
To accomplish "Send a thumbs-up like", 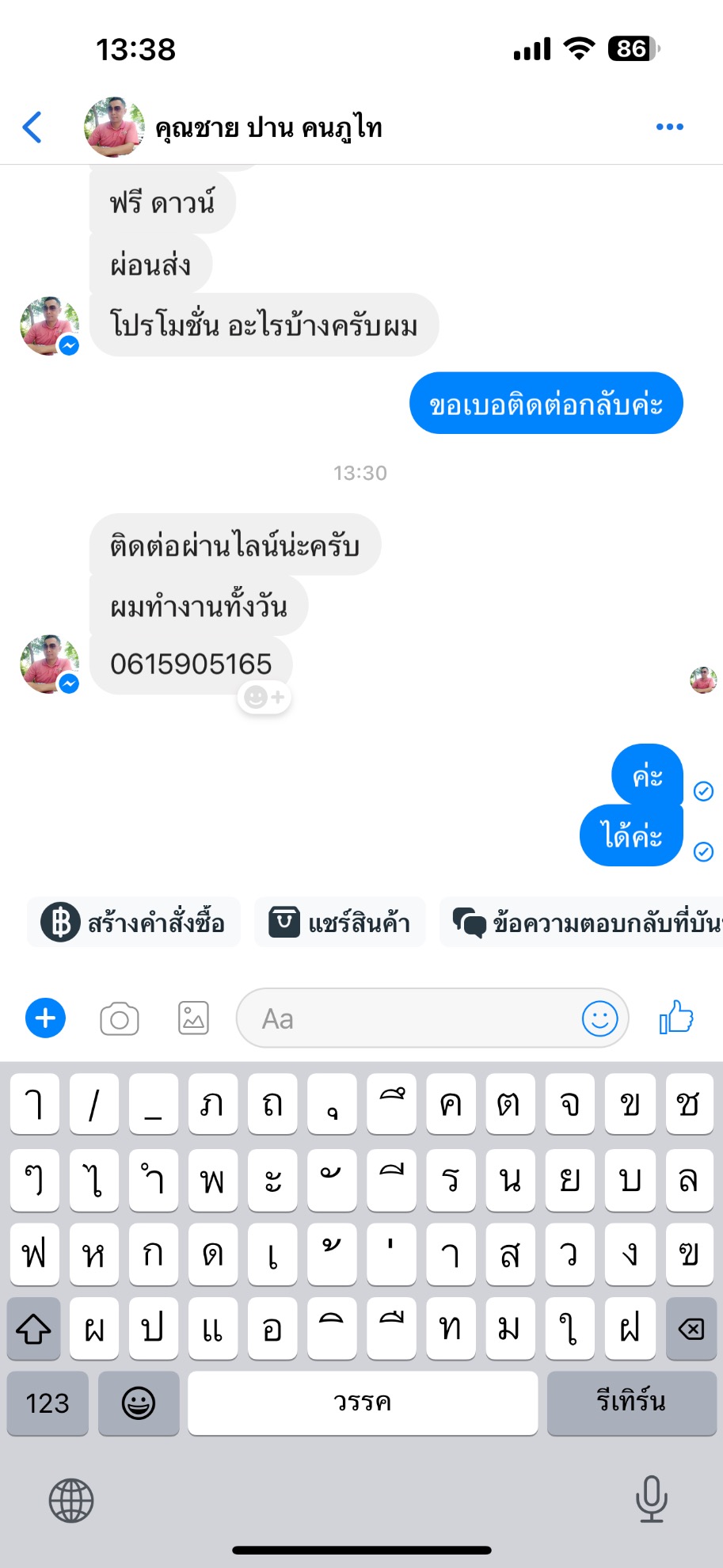I will click(676, 1017).
